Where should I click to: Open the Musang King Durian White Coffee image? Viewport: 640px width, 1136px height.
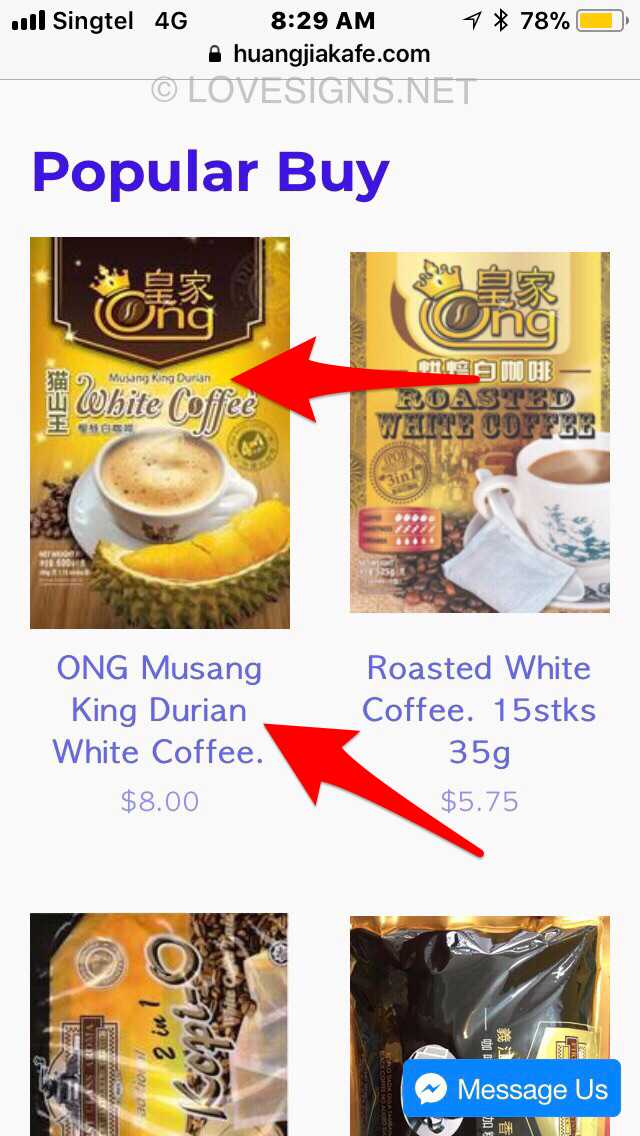pos(160,432)
